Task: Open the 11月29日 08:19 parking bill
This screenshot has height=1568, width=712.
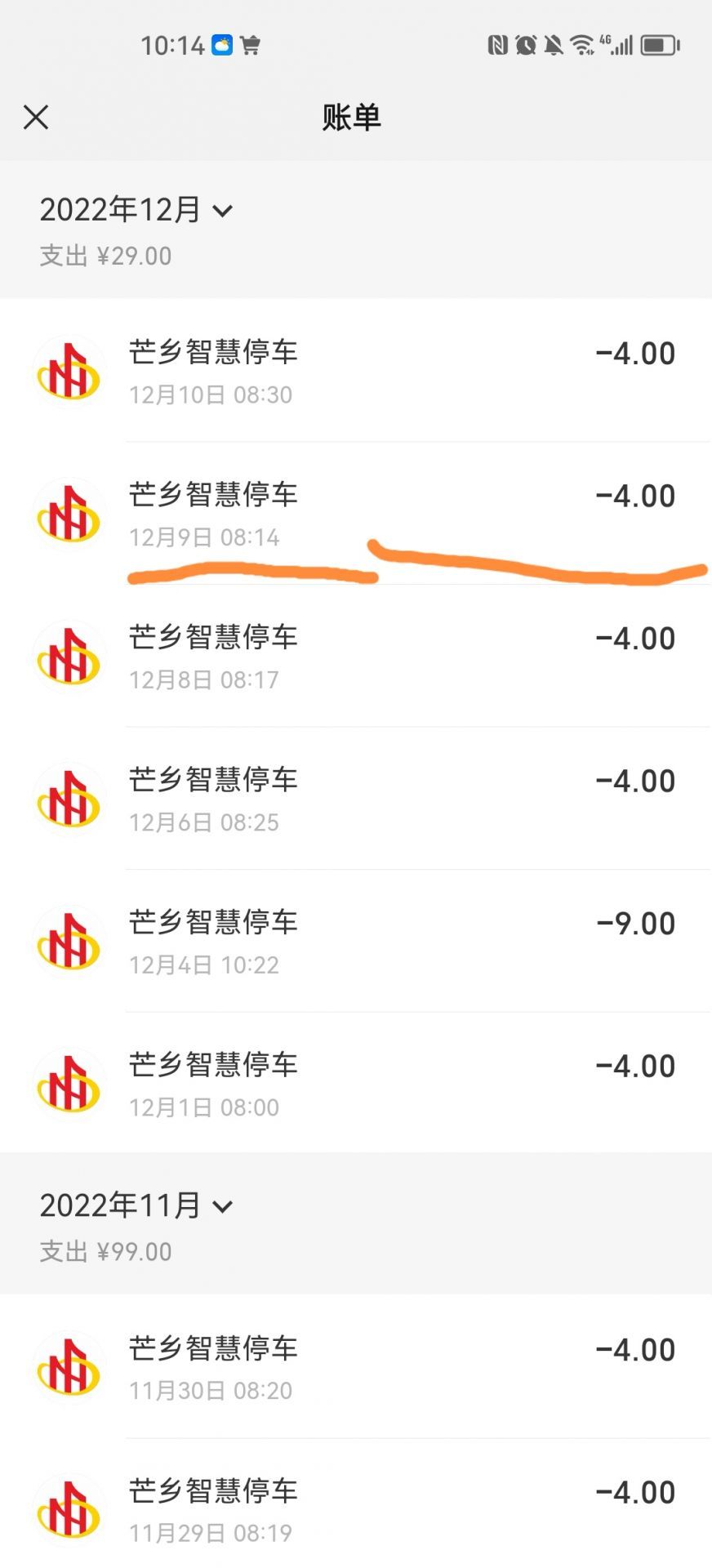Action: click(356, 1507)
